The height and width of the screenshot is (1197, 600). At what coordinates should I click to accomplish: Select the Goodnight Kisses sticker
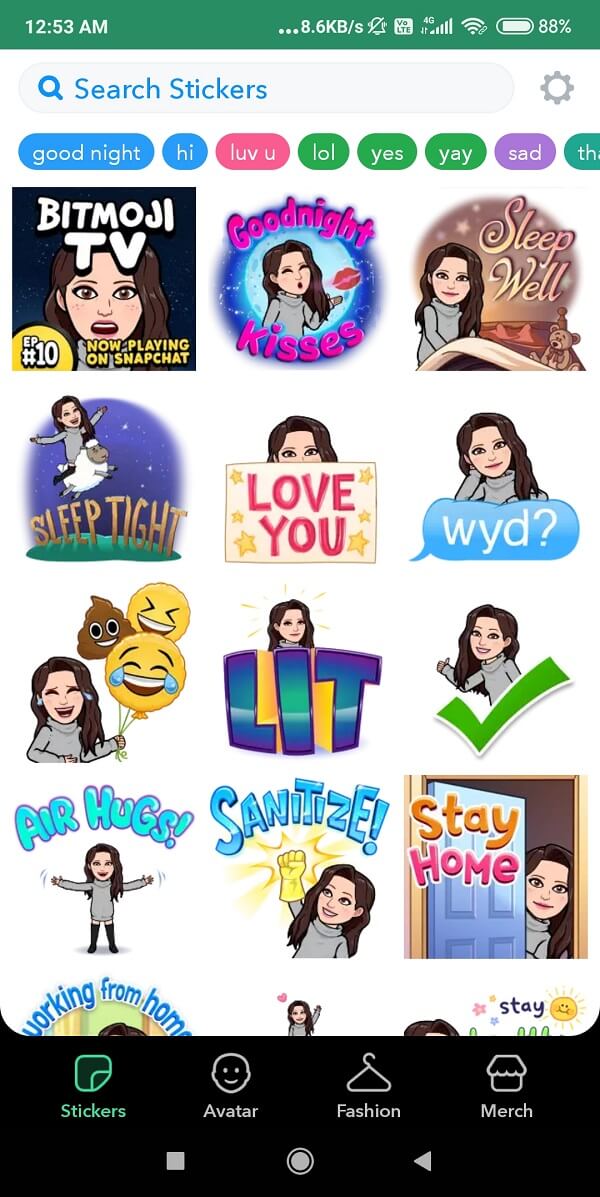coord(300,279)
